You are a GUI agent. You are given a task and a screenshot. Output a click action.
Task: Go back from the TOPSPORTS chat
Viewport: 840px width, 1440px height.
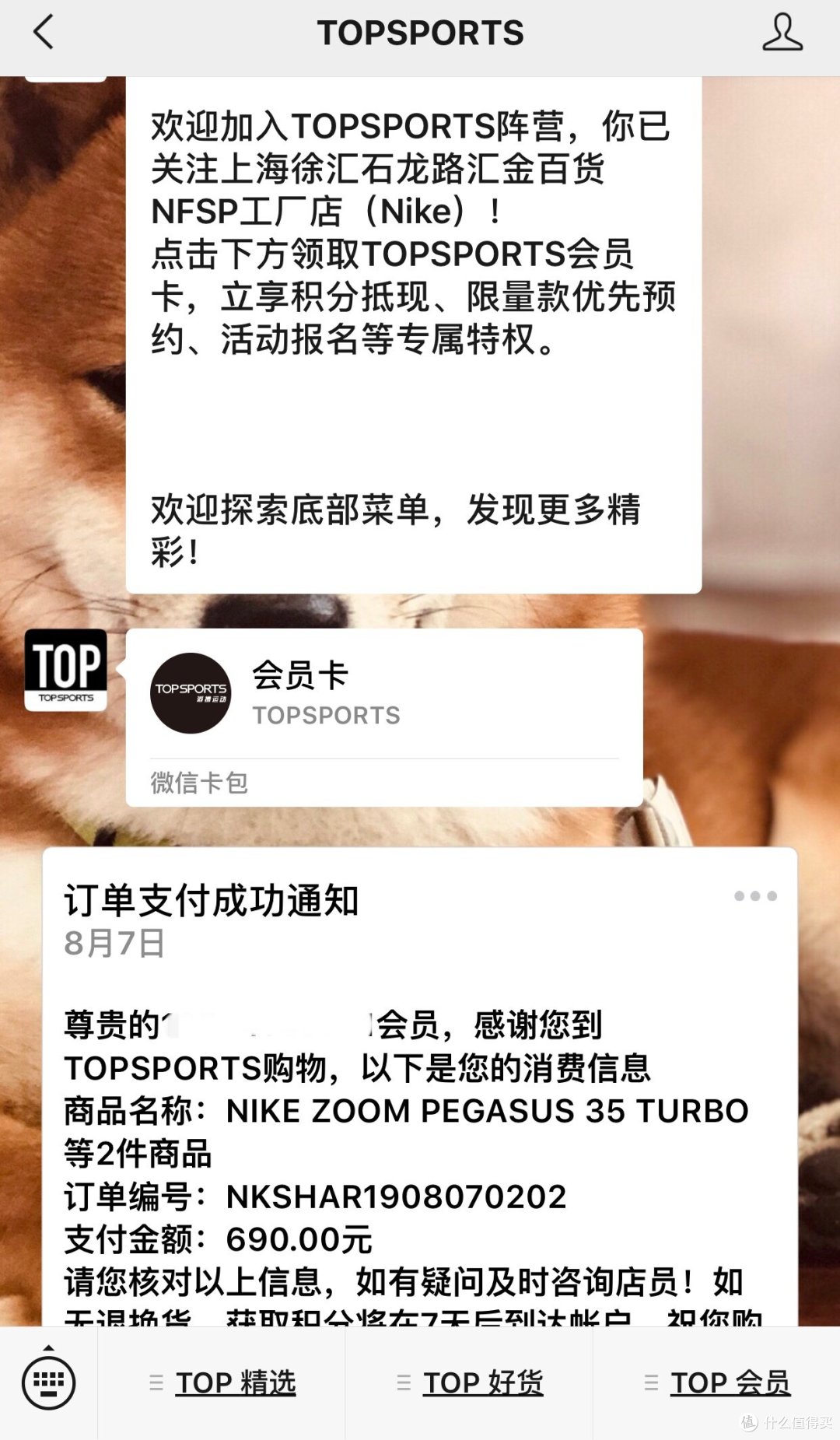click(x=44, y=33)
